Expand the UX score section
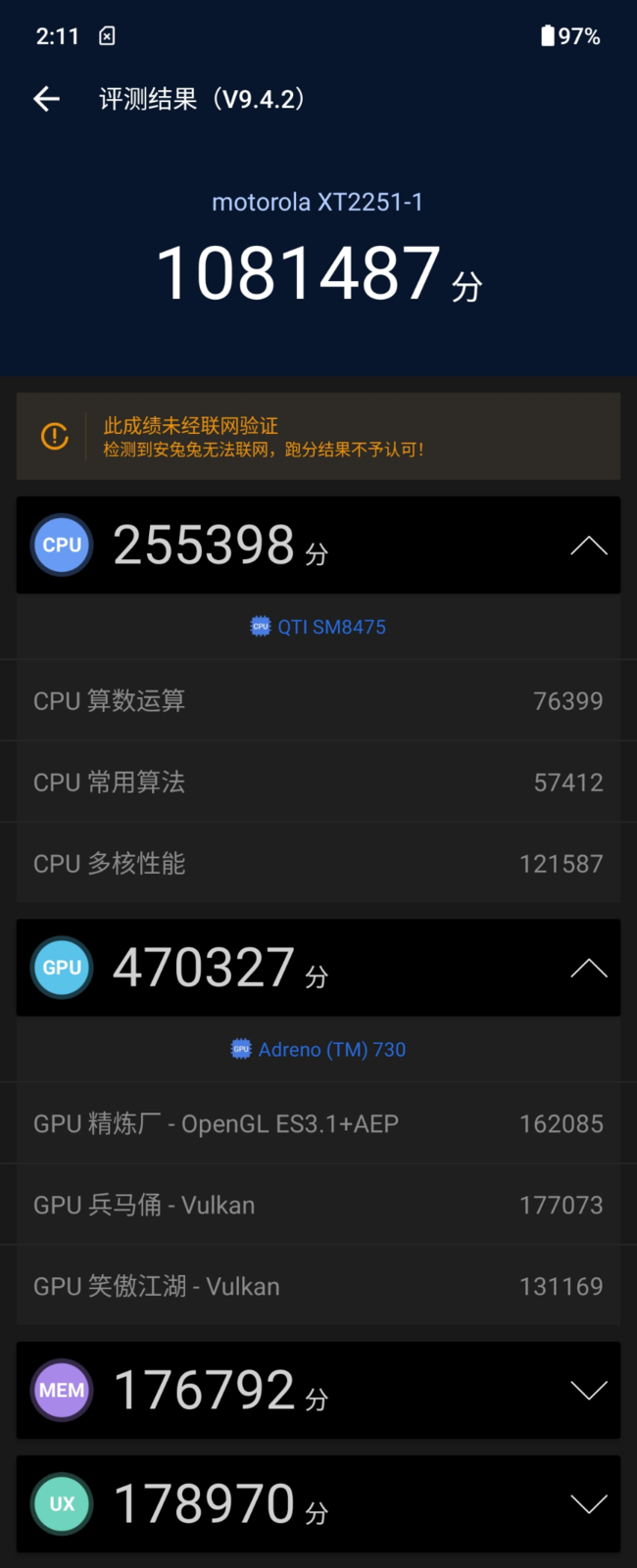The image size is (637, 1568). tap(588, 1504)
